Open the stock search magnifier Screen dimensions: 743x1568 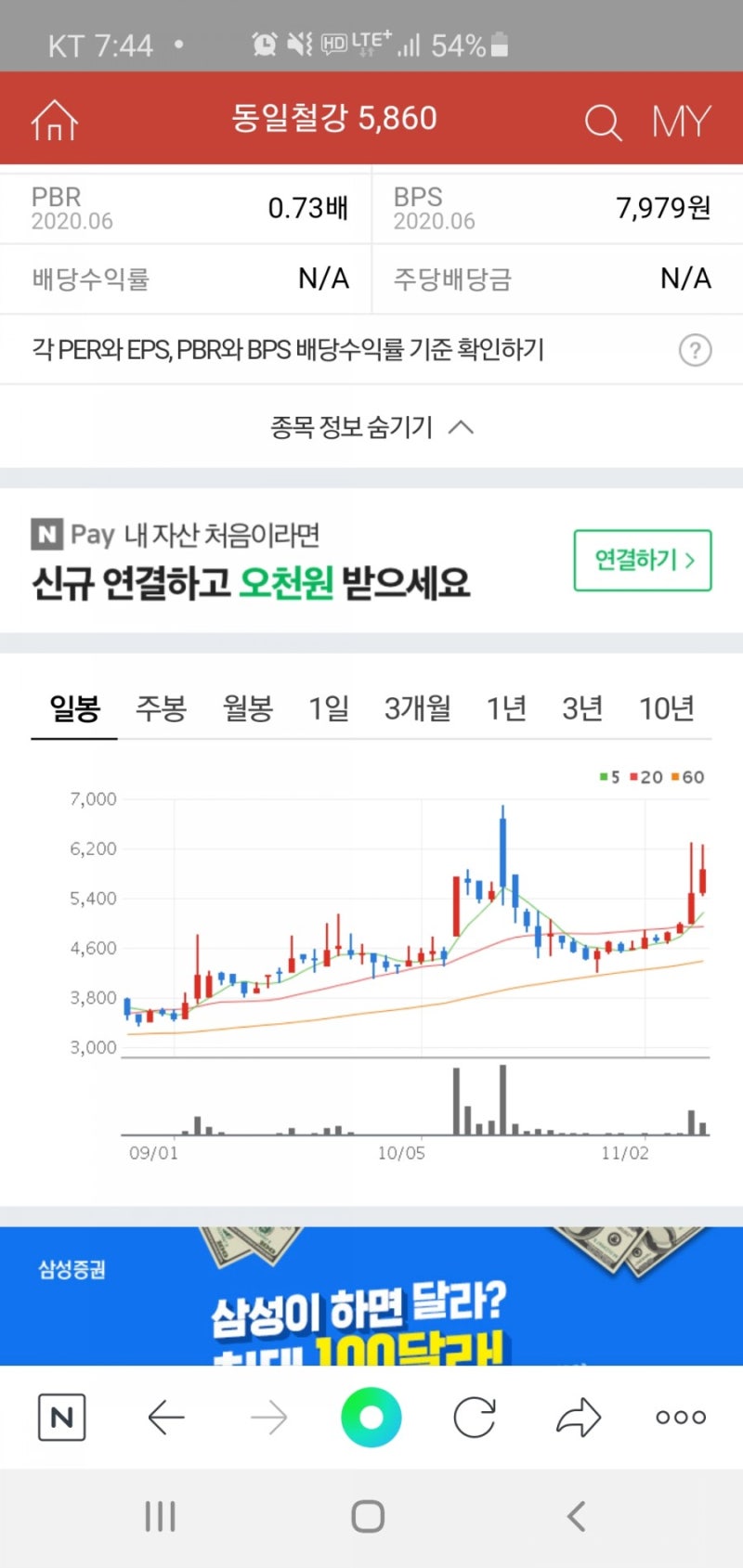[602, 121]
